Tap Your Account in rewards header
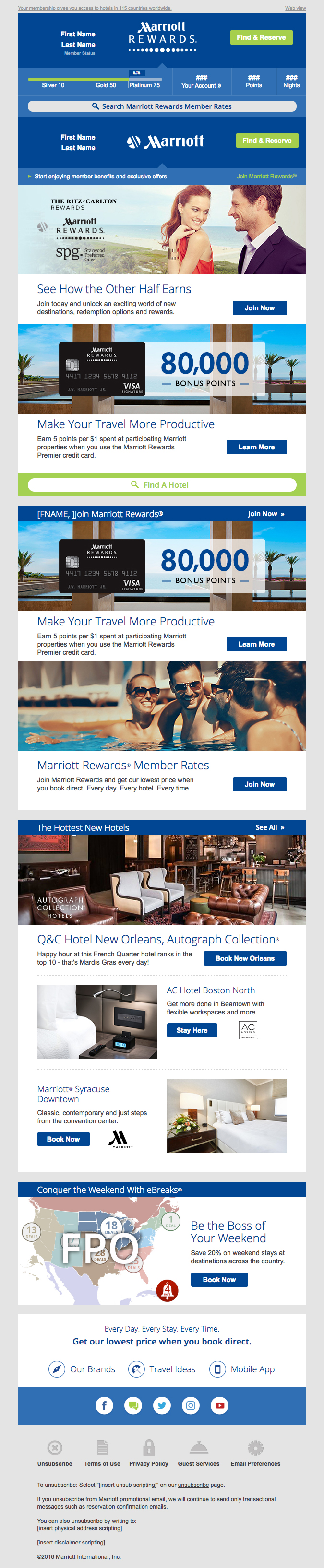The height and width of the screenshot is (1568, 324). [201, 85]
